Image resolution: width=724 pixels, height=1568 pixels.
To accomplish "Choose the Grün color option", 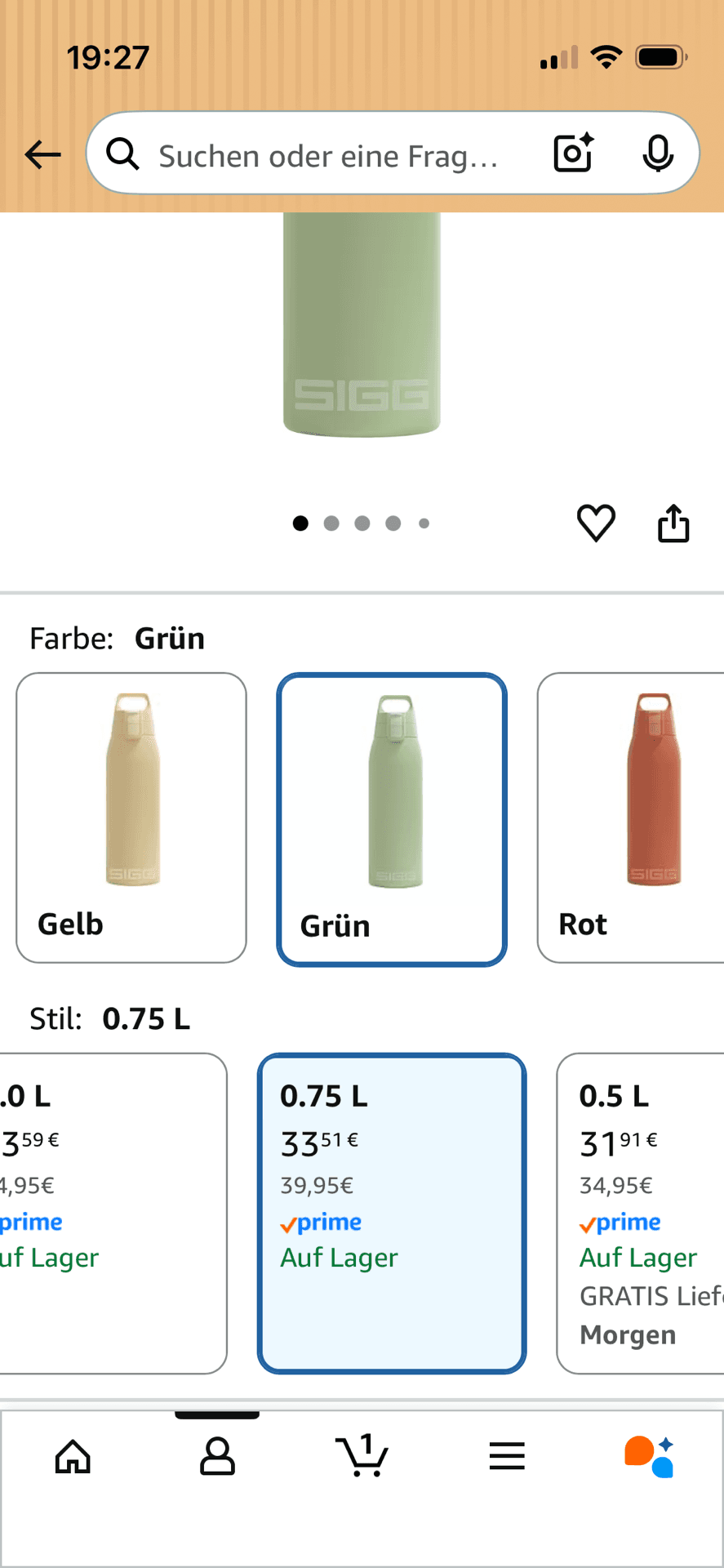I will tap(392, 819).
